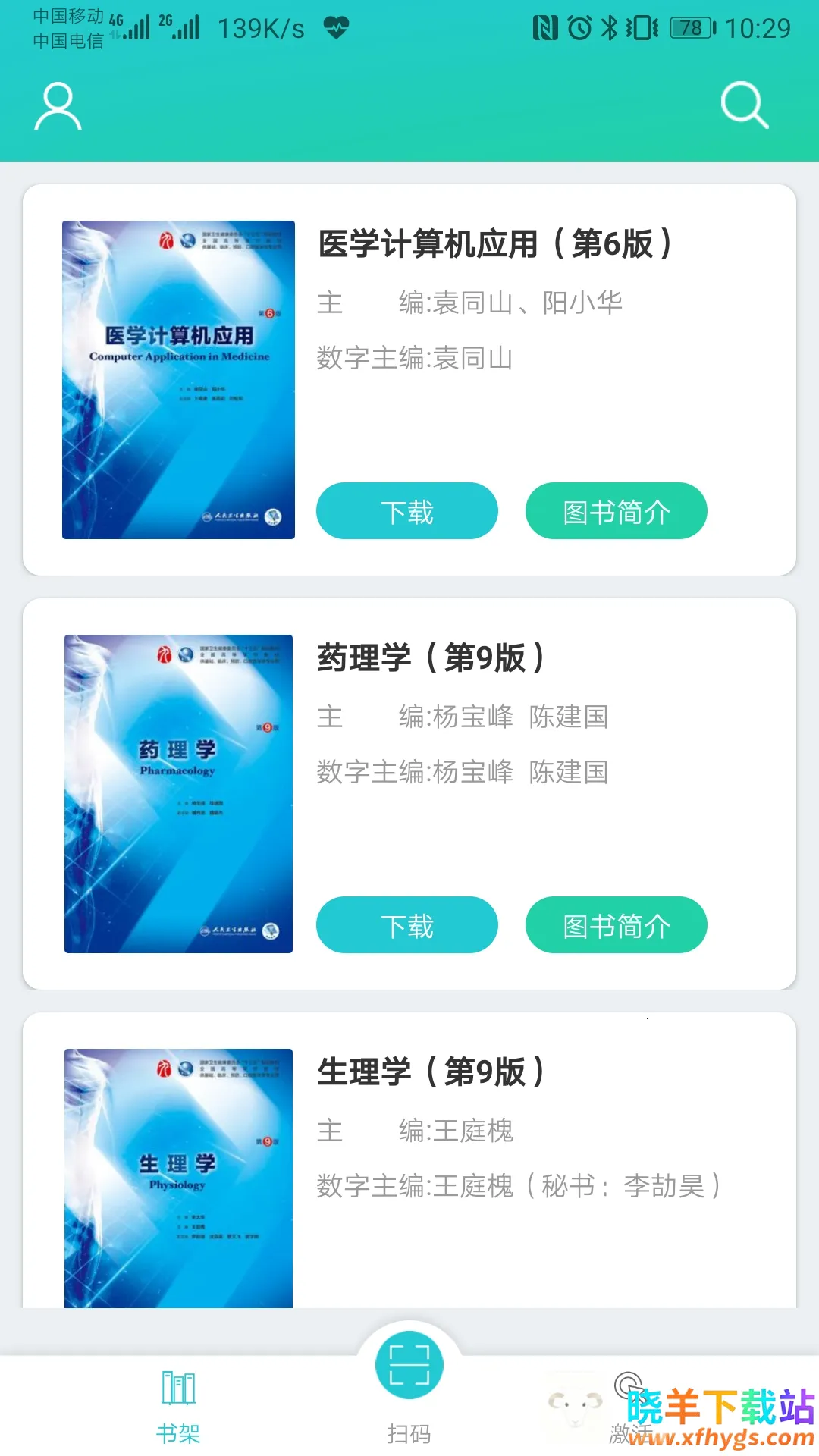The width and height of the screenshot is (819, 1456).
Task: Tap 下载 for 药理学（第9版）
Action: tap(406, 925)
